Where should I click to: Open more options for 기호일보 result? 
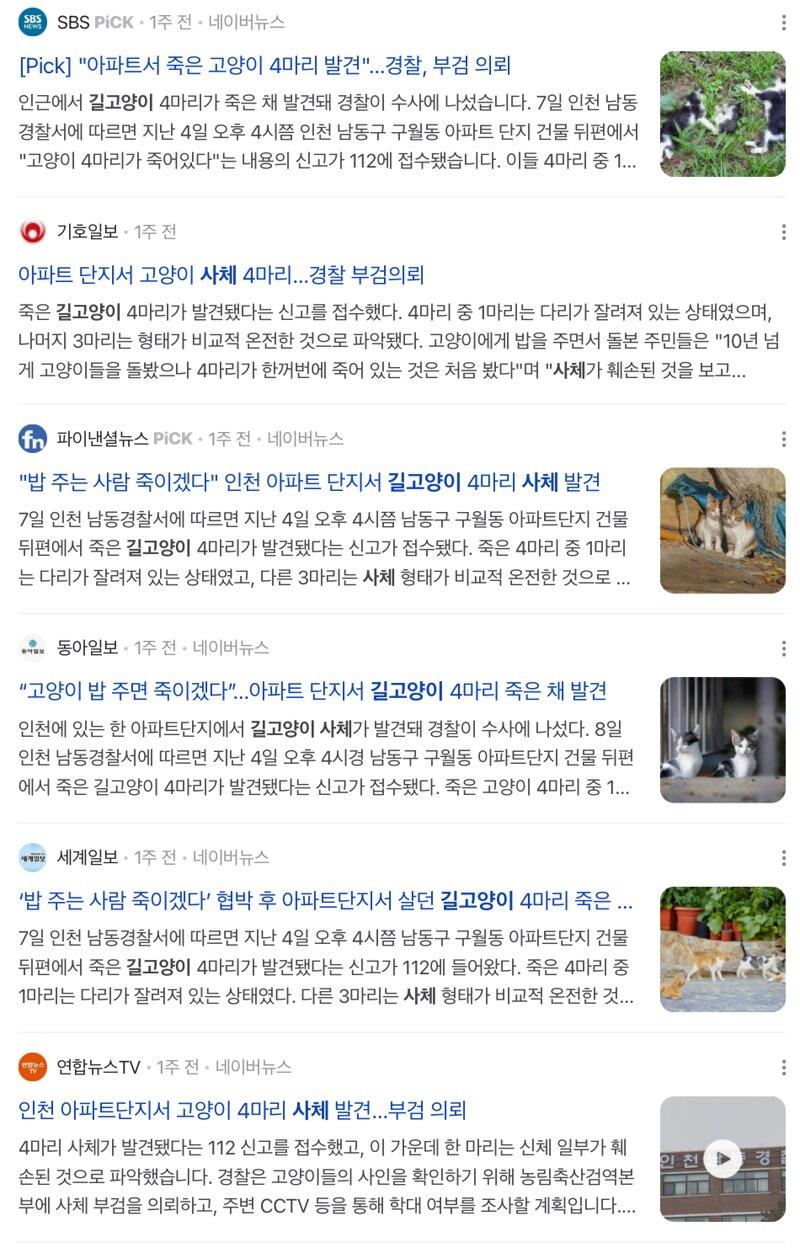[783, 232]
